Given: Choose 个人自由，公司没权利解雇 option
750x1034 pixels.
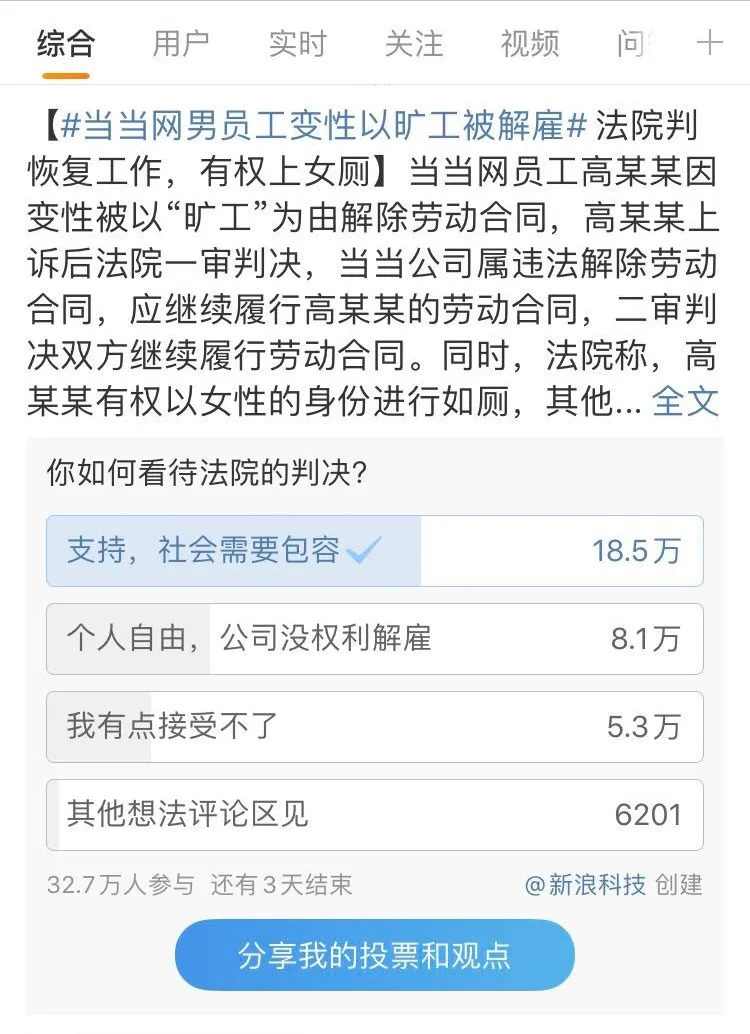Looking at the screenshot, I should pyautogui.click(x=374, y=639).
